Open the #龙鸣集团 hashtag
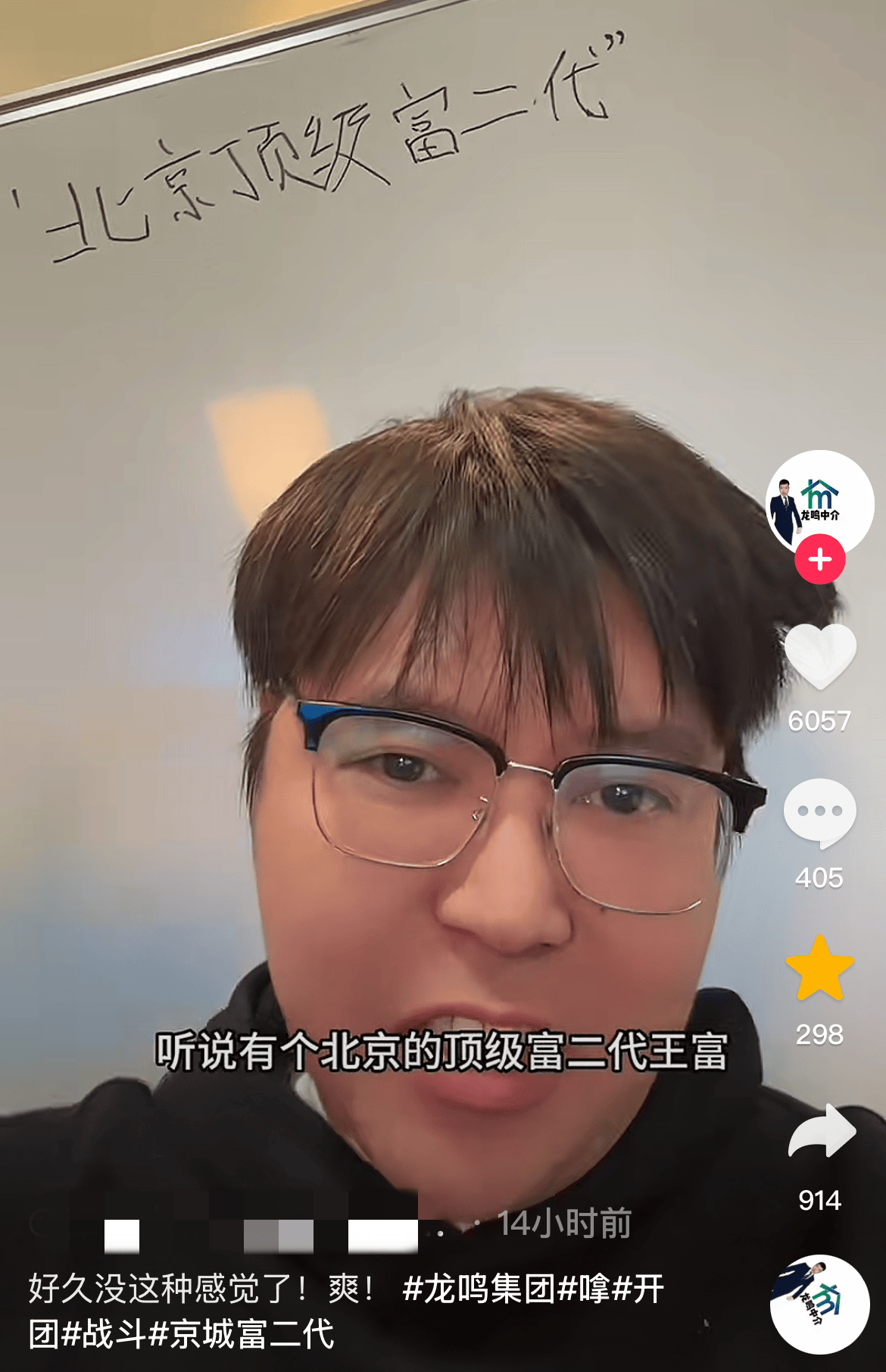The height and width of the screenshot is (1372, 886). click(479, 1289)
